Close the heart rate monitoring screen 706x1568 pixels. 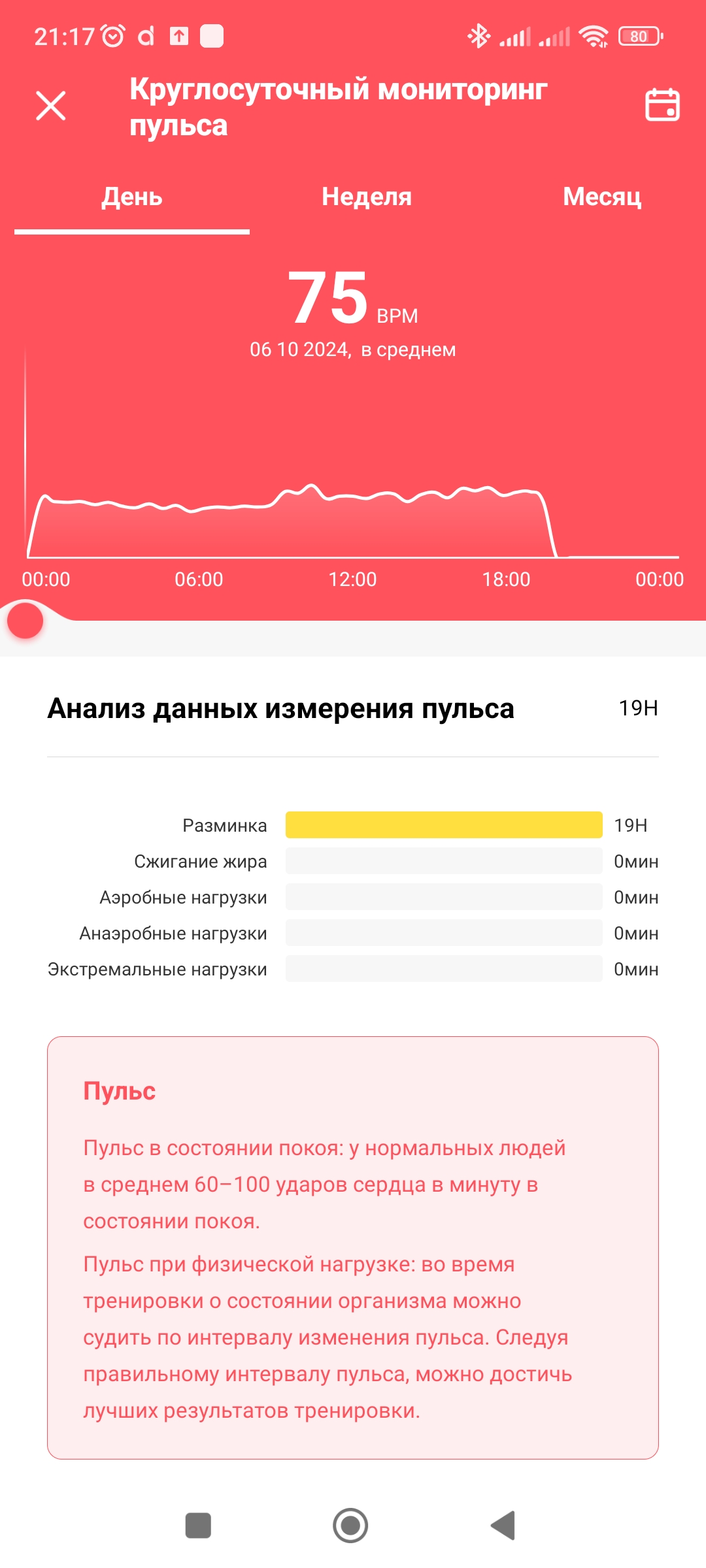[x=50, y=106]
